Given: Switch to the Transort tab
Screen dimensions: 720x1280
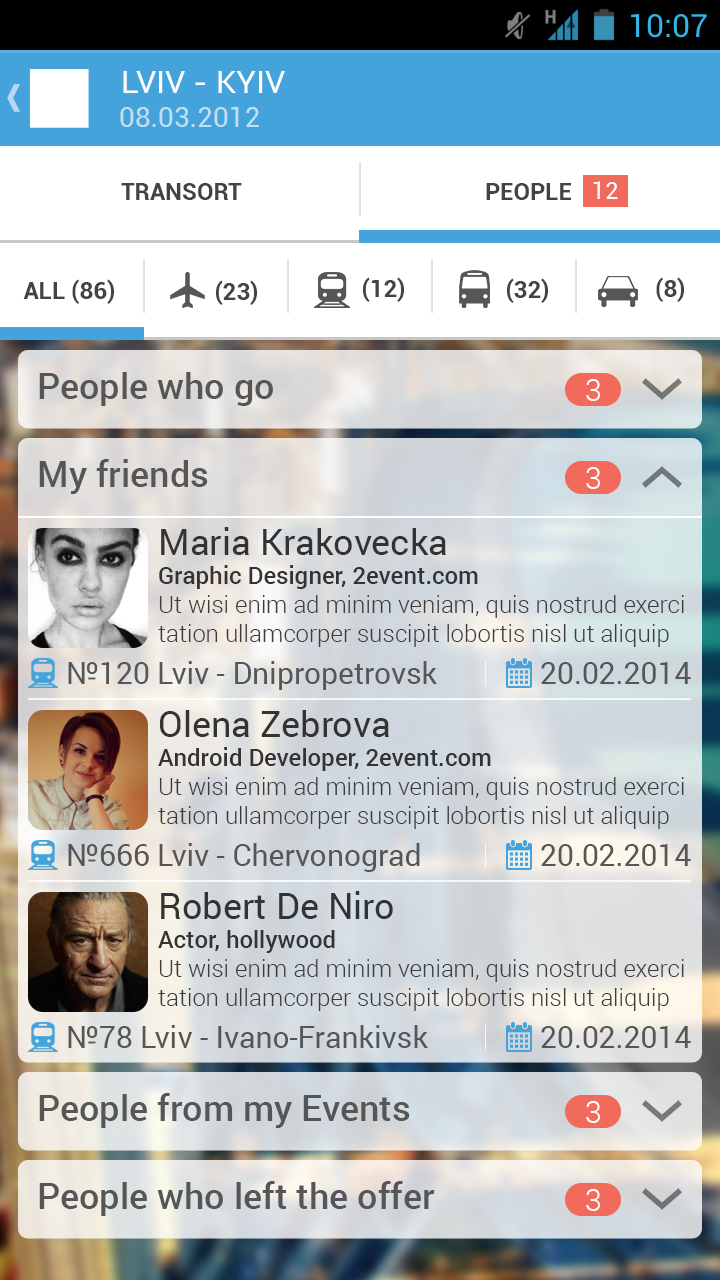Looking at the screenshot, I should point(181,192).
